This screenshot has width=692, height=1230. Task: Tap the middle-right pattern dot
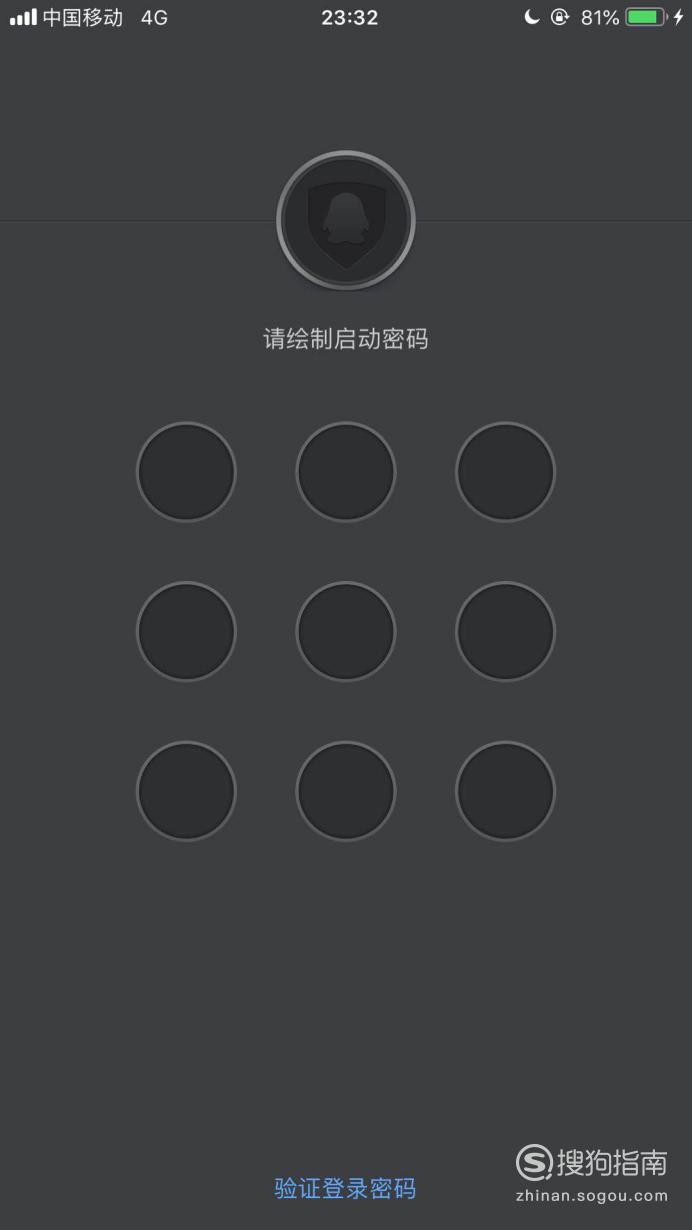(x=505, y=631)
